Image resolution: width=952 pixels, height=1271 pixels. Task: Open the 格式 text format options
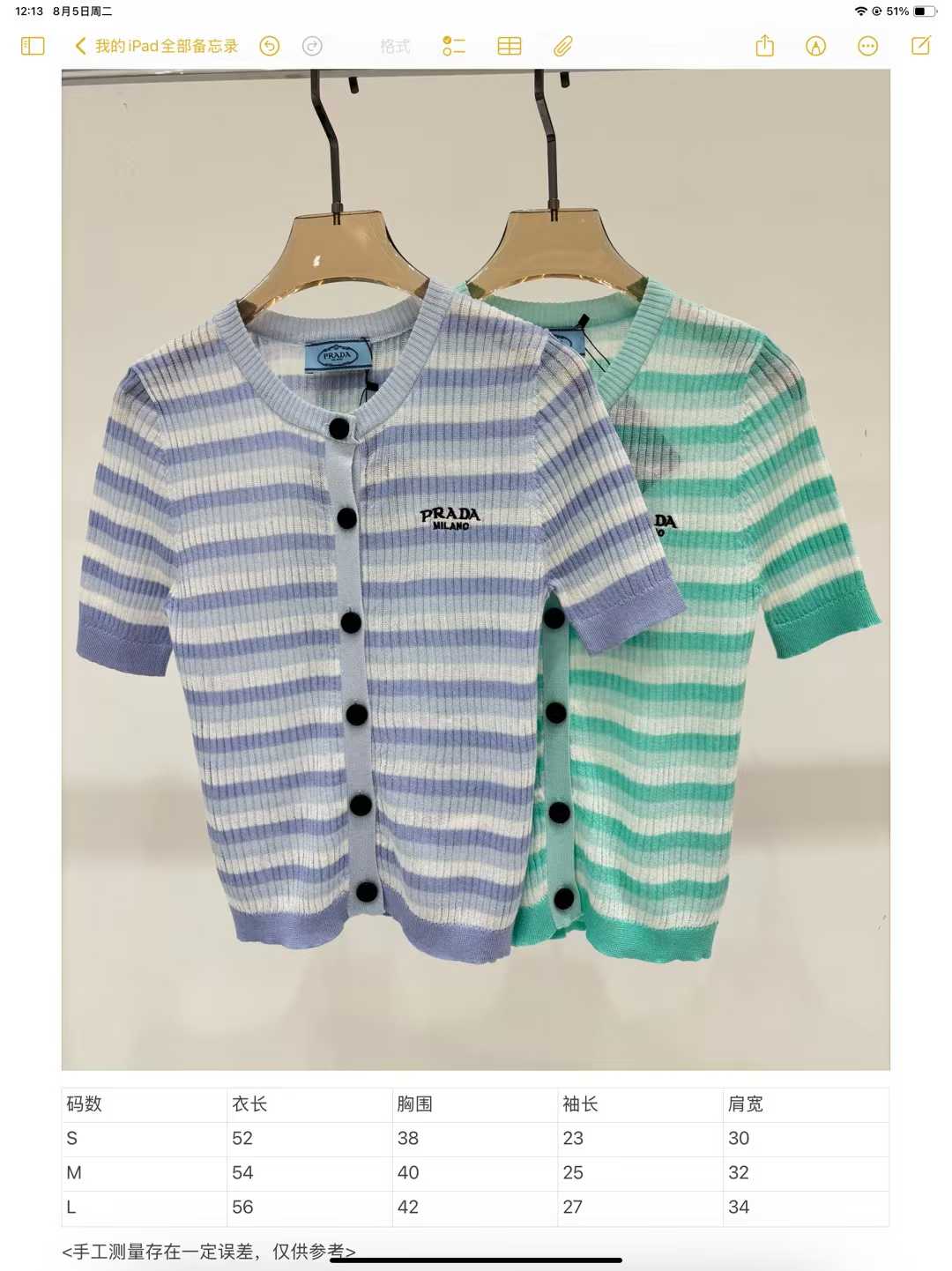pyautogui.click(x=395, y=46)
